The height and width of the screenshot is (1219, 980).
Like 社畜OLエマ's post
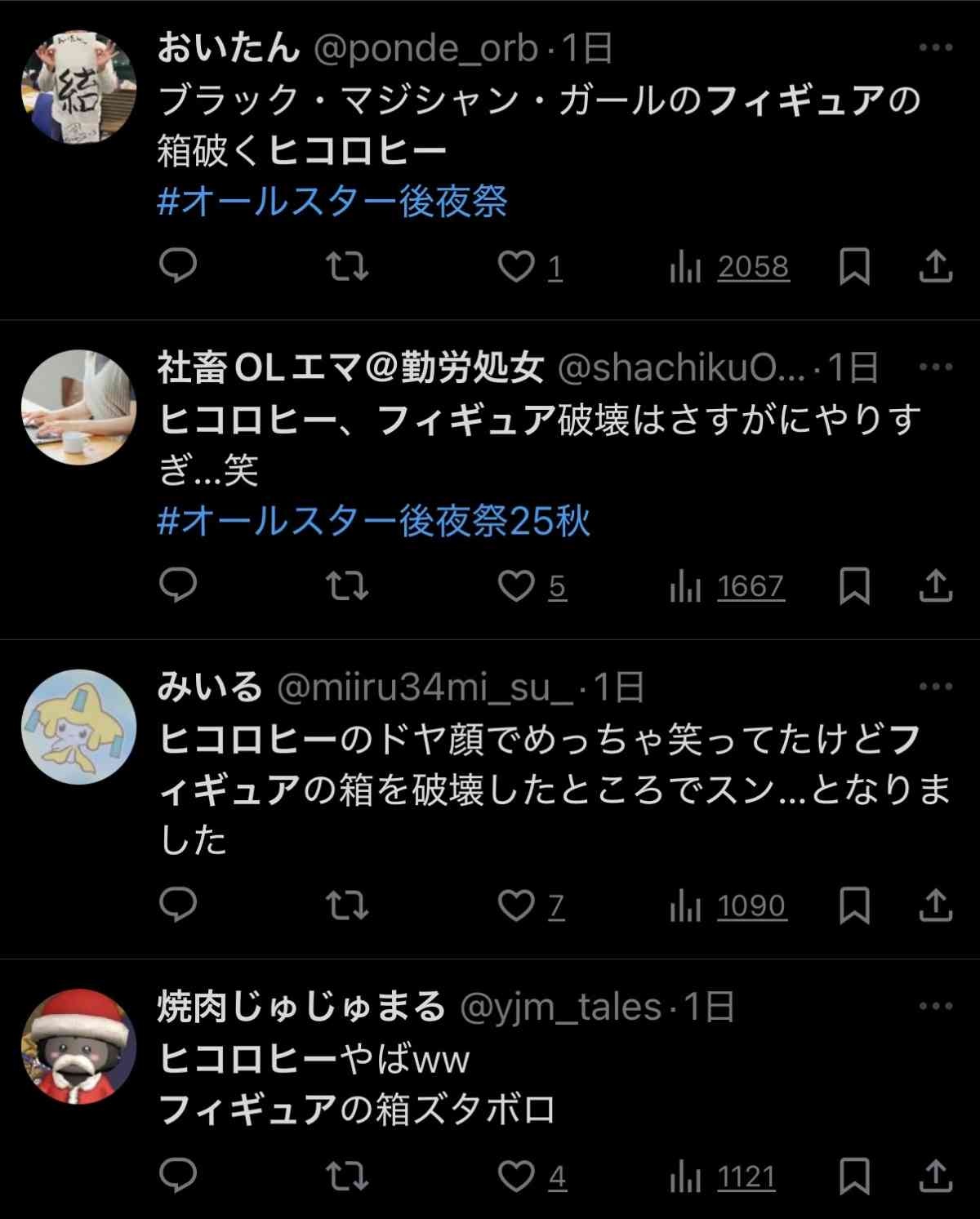point(516,586)
